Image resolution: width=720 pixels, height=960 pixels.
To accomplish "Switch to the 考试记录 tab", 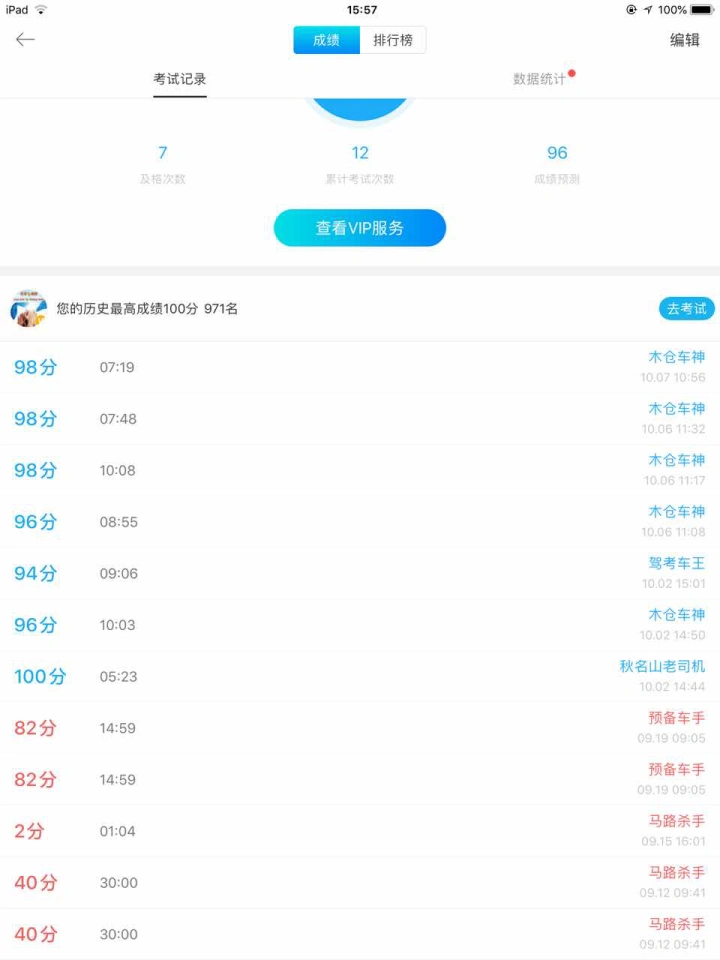I will [180, 79].
